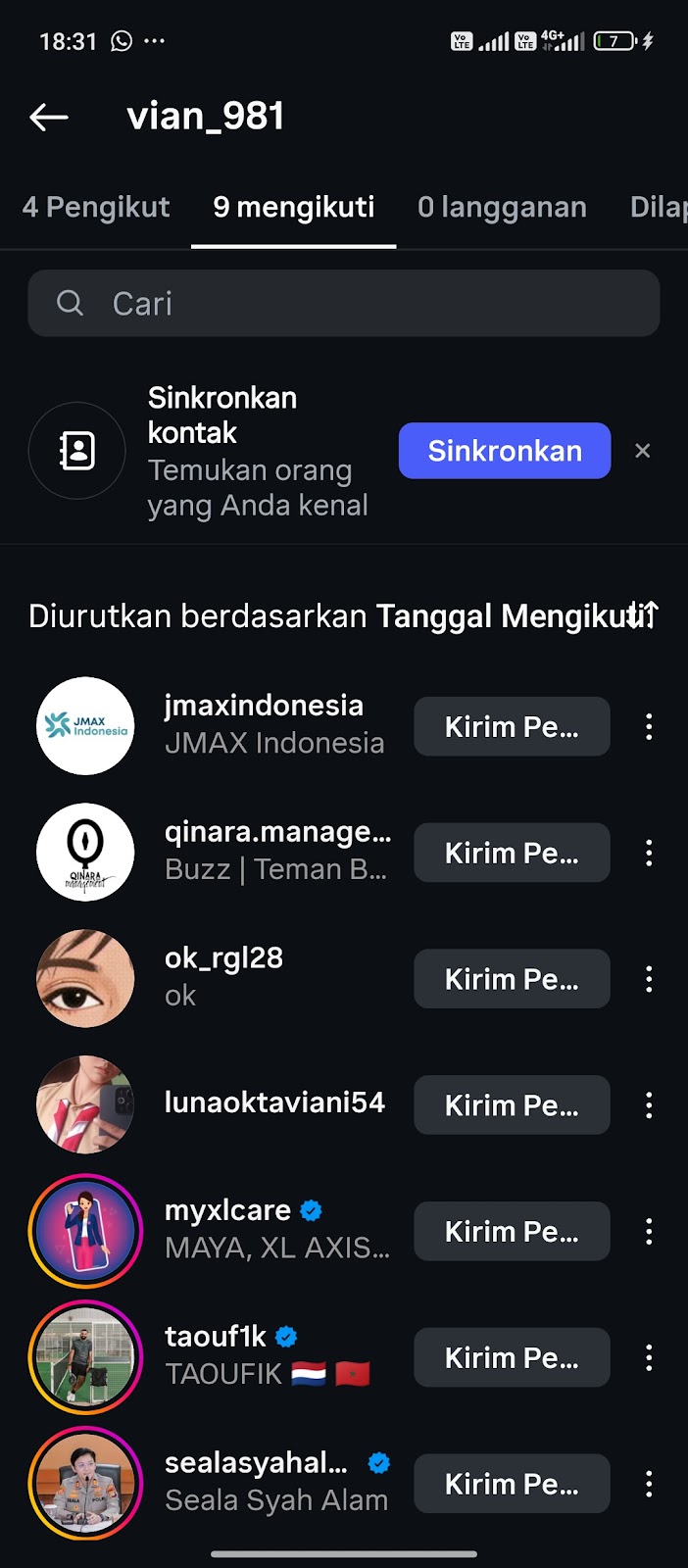Open more options for sealasyahalam
688x1568 pixels.
(x=649, y=1484)
